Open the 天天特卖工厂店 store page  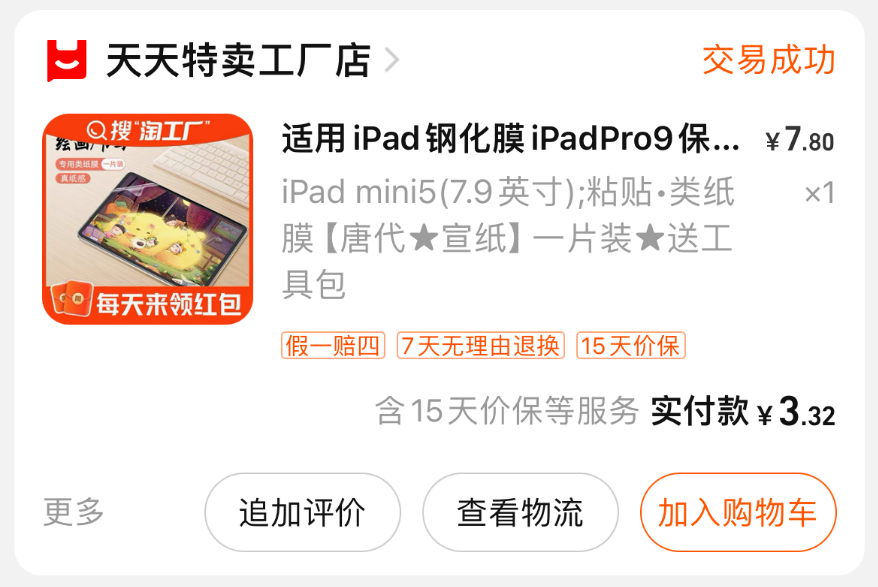(238, 61)
